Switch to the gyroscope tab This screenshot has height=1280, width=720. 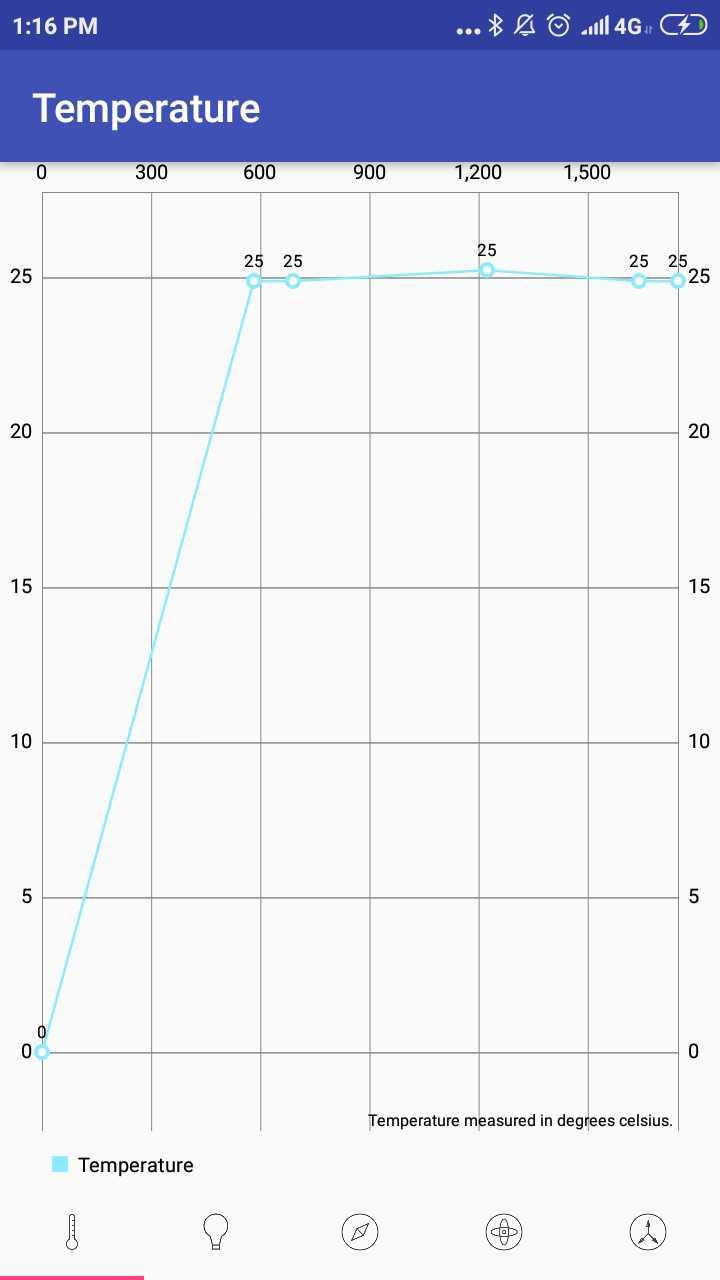[504, 1232]
